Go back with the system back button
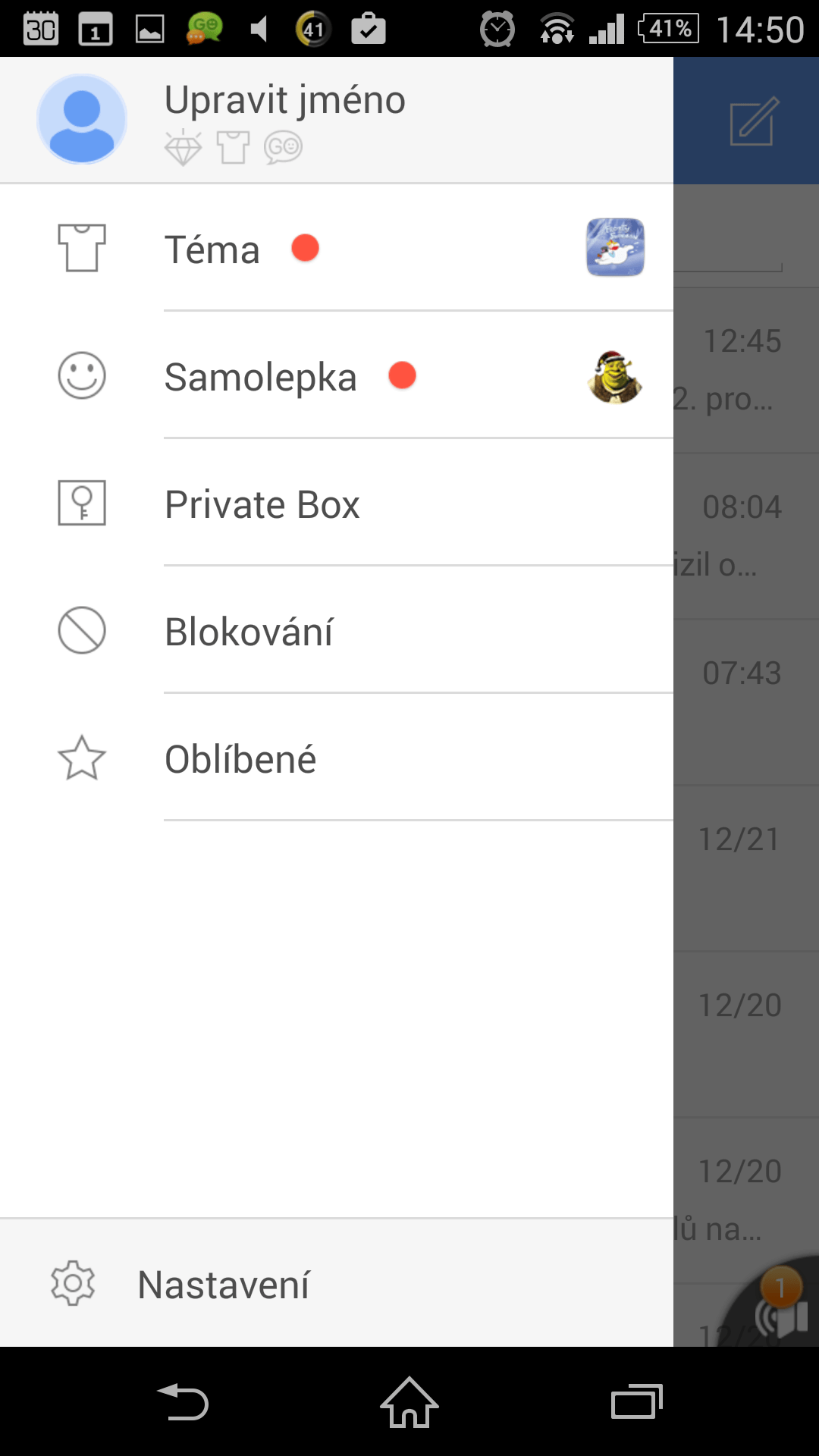The height and width of the screenshot is (1456, 819). click(x=182, y=1401)
